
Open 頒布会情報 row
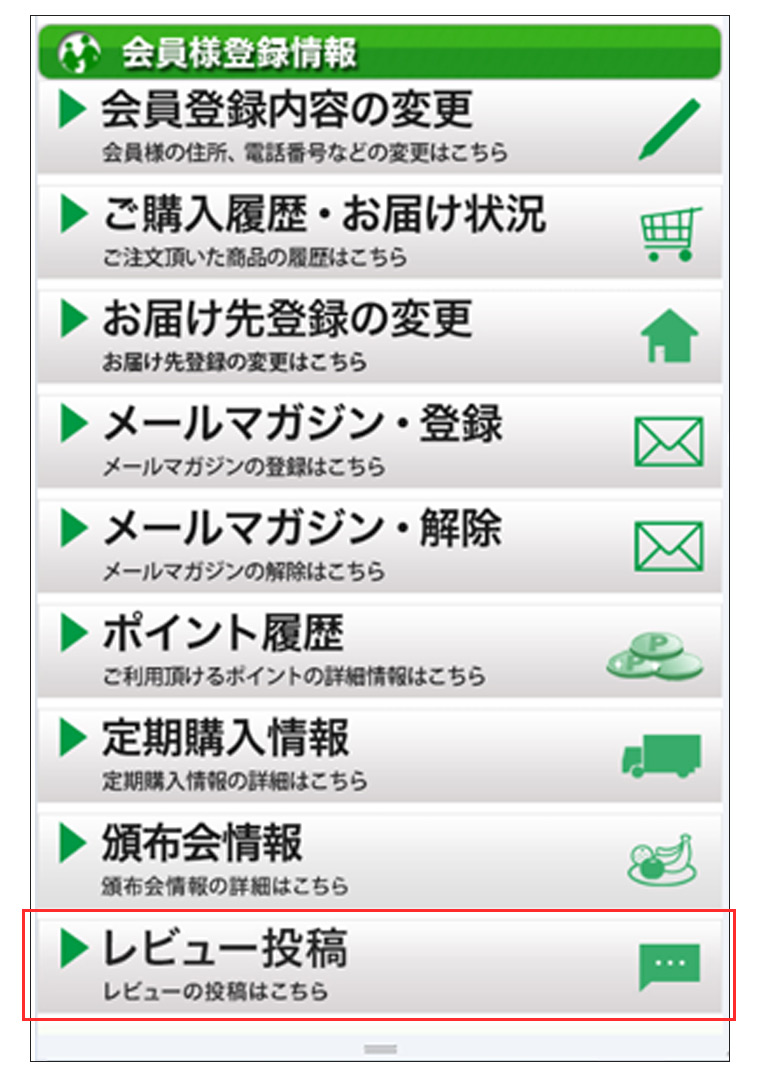(378, 860)
